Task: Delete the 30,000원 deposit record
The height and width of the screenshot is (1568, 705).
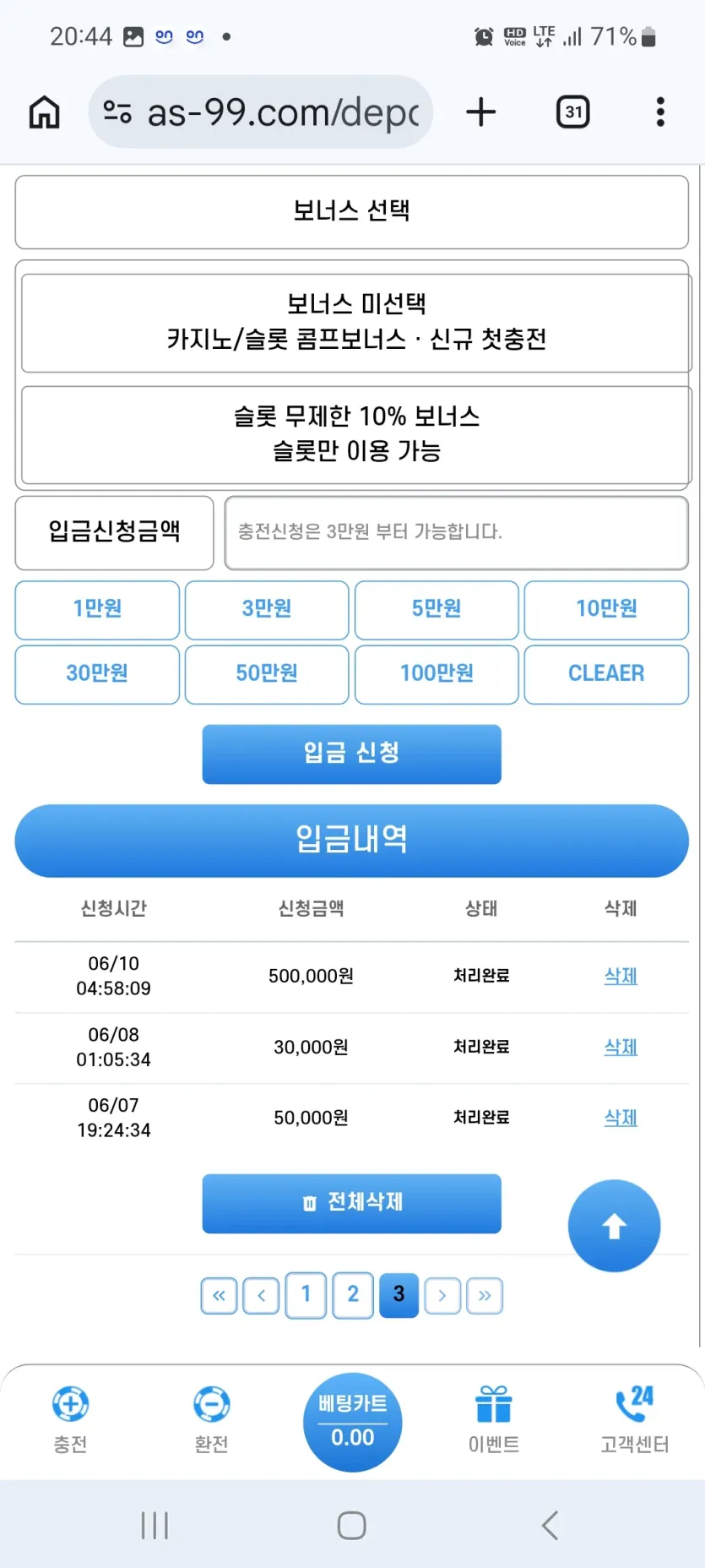Action: click(x=621, y=1047)
